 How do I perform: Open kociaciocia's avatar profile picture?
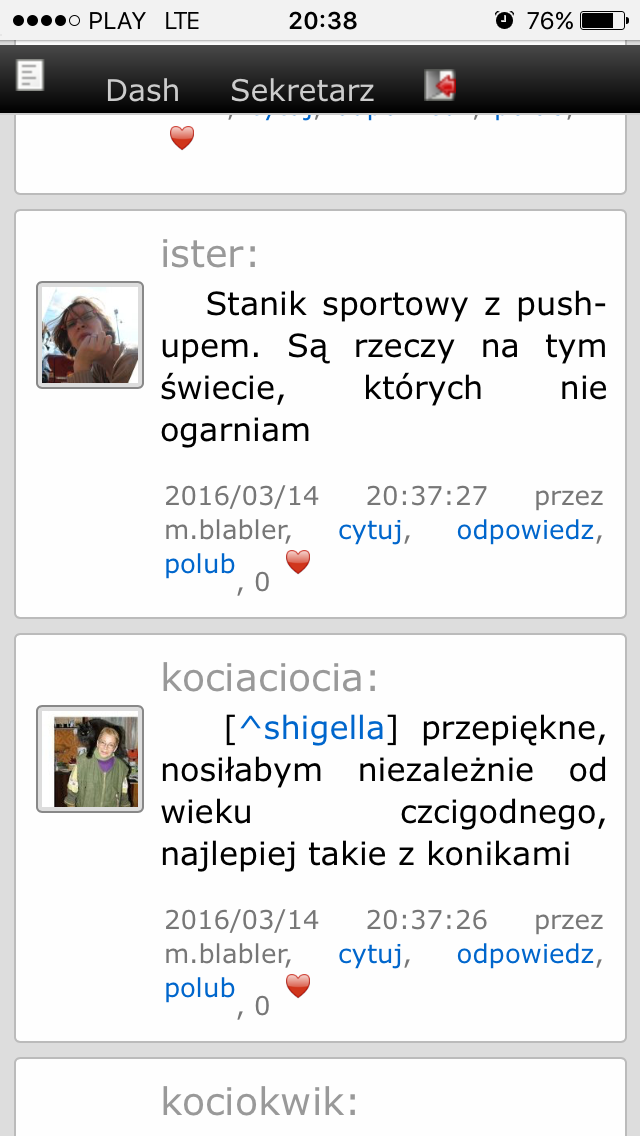[x=90, y=759]
